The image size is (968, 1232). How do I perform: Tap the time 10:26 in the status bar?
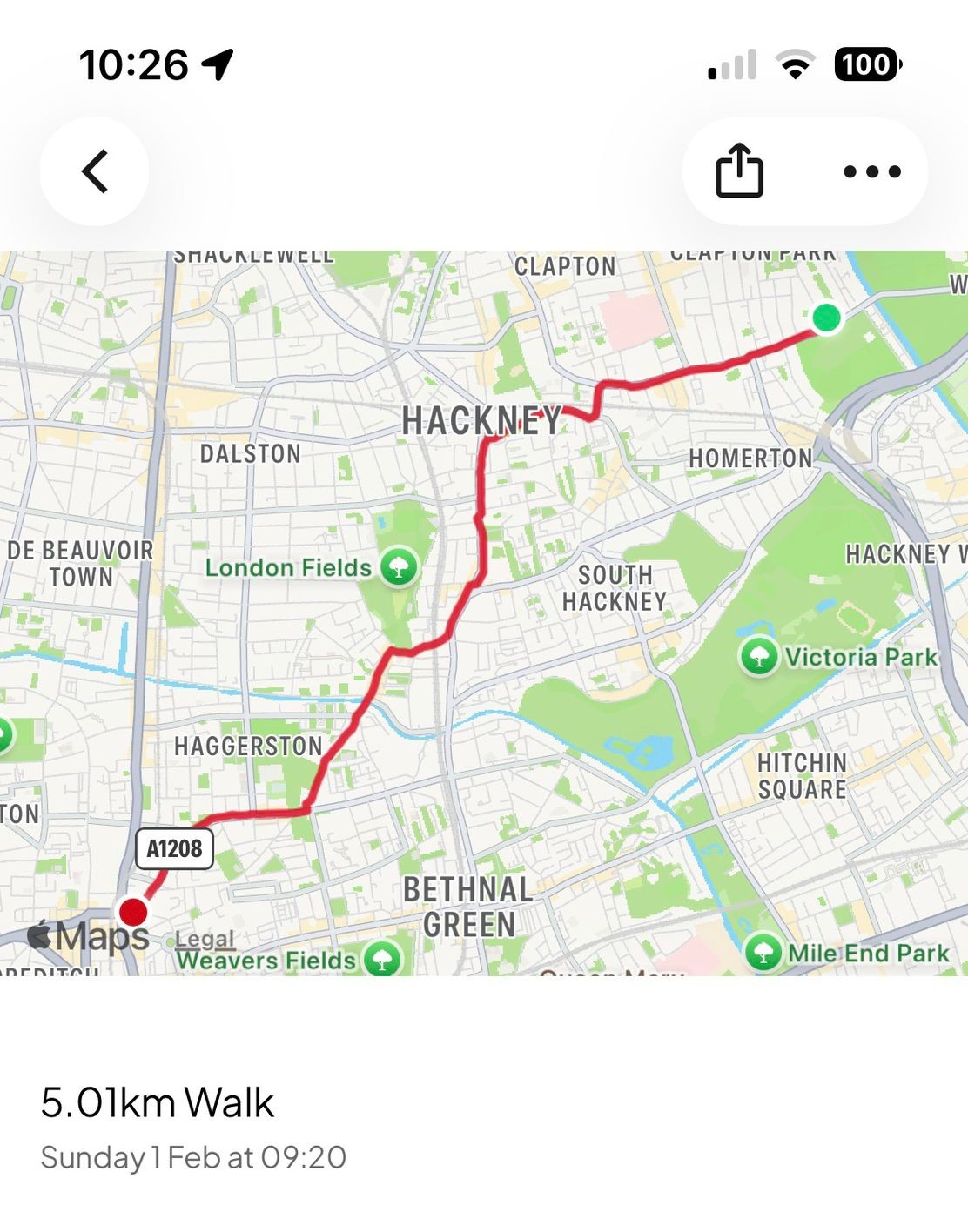pos(132,62)
